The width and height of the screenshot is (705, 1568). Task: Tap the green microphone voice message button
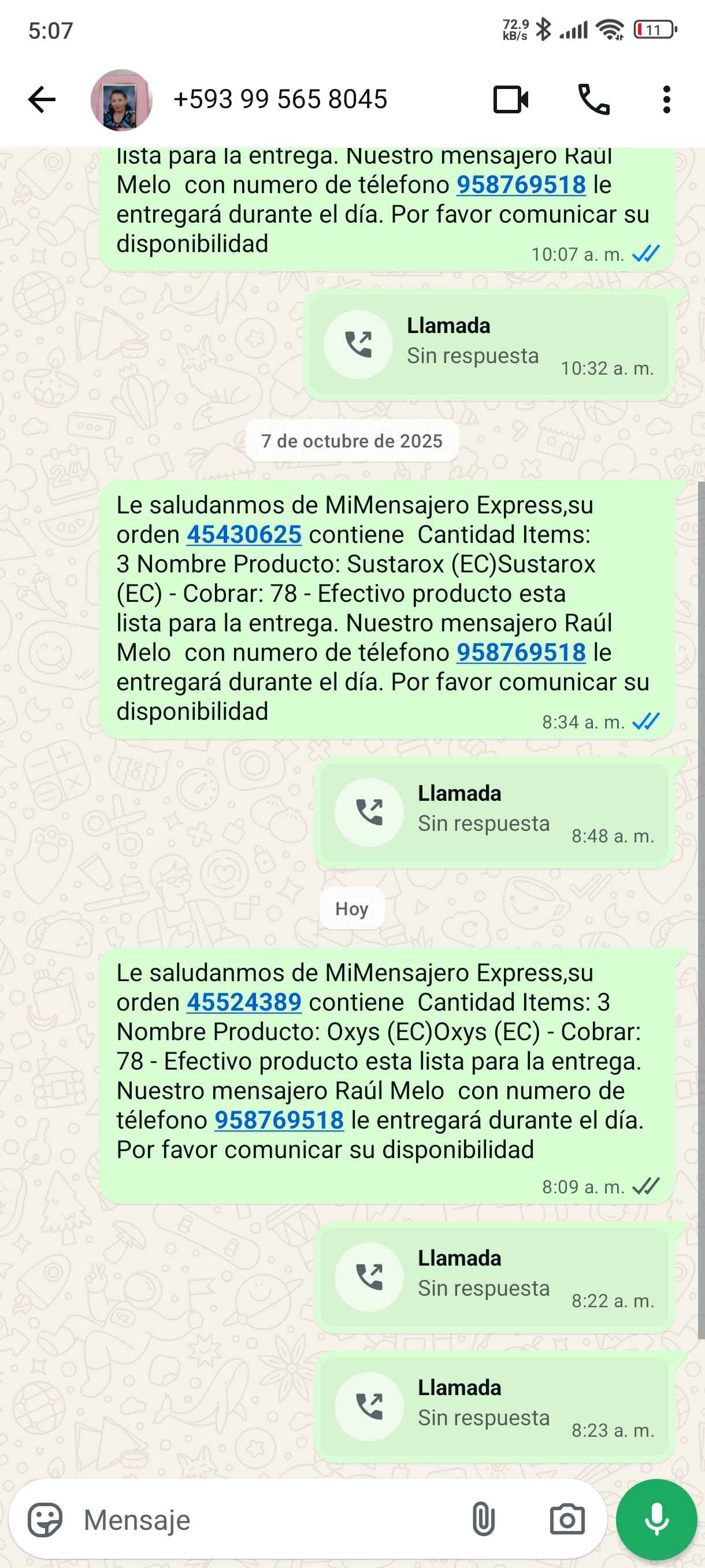(x=656, y=1520)
